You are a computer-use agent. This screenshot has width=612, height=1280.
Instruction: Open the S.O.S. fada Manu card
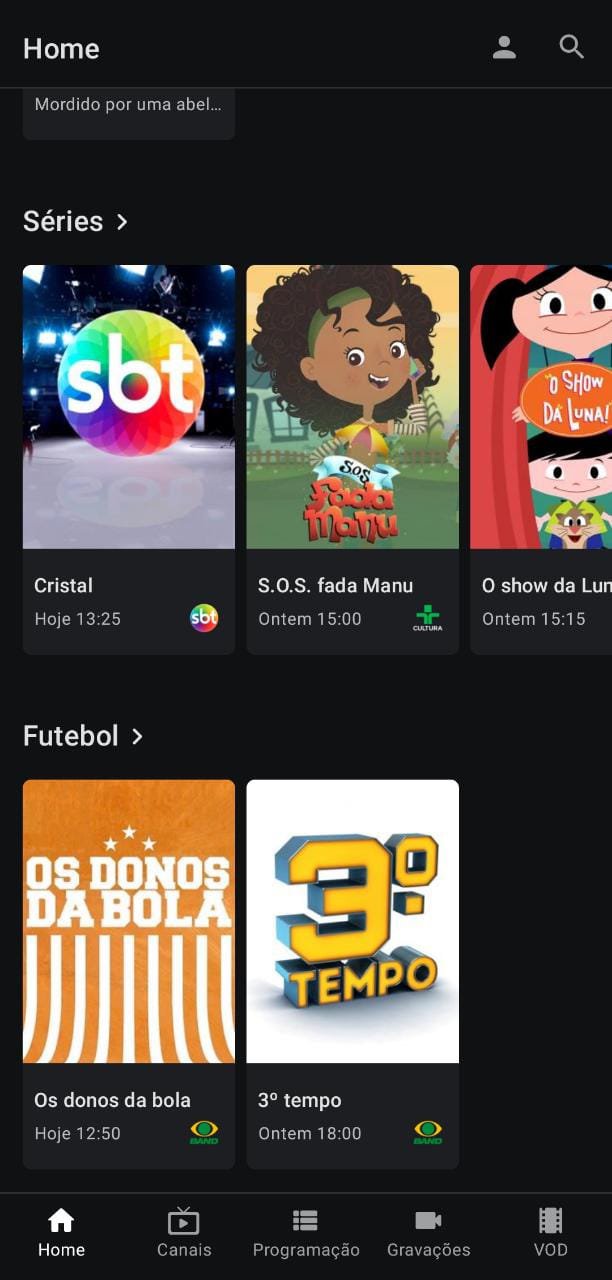[352, 459]
